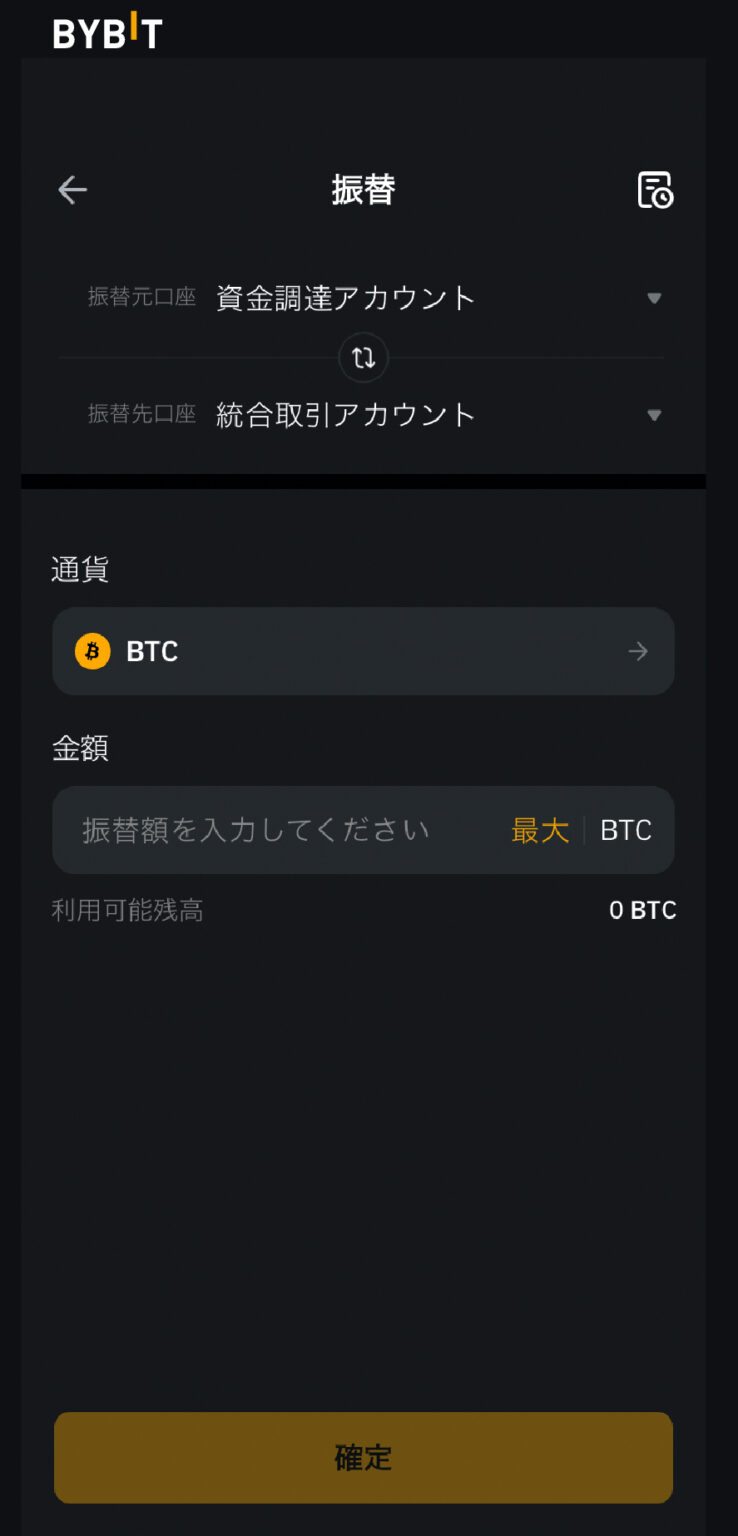The width and height of the screenshot is (738, 1536).
Task: Tap the BYBIT logo
Action: coord(105,31)
